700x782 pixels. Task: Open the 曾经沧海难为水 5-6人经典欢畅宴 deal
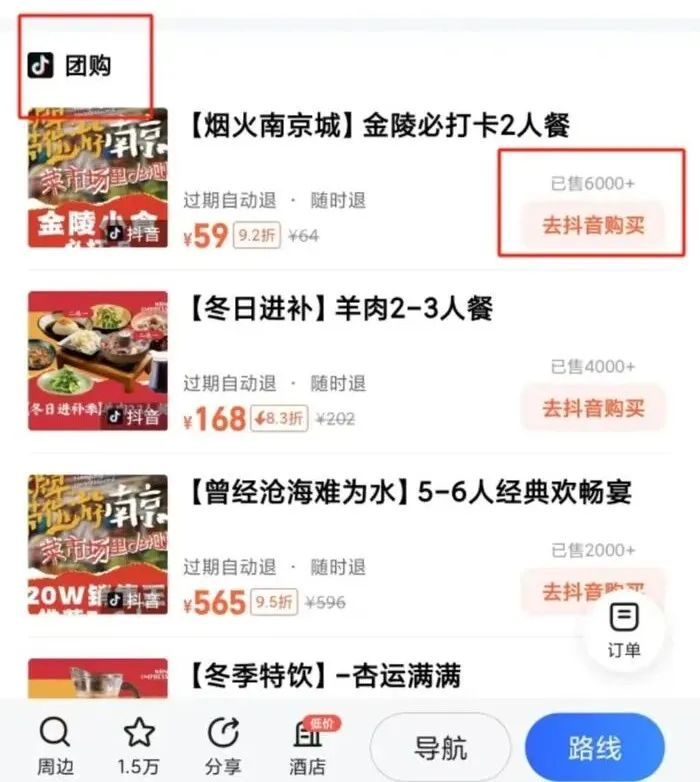coord(410,492)
